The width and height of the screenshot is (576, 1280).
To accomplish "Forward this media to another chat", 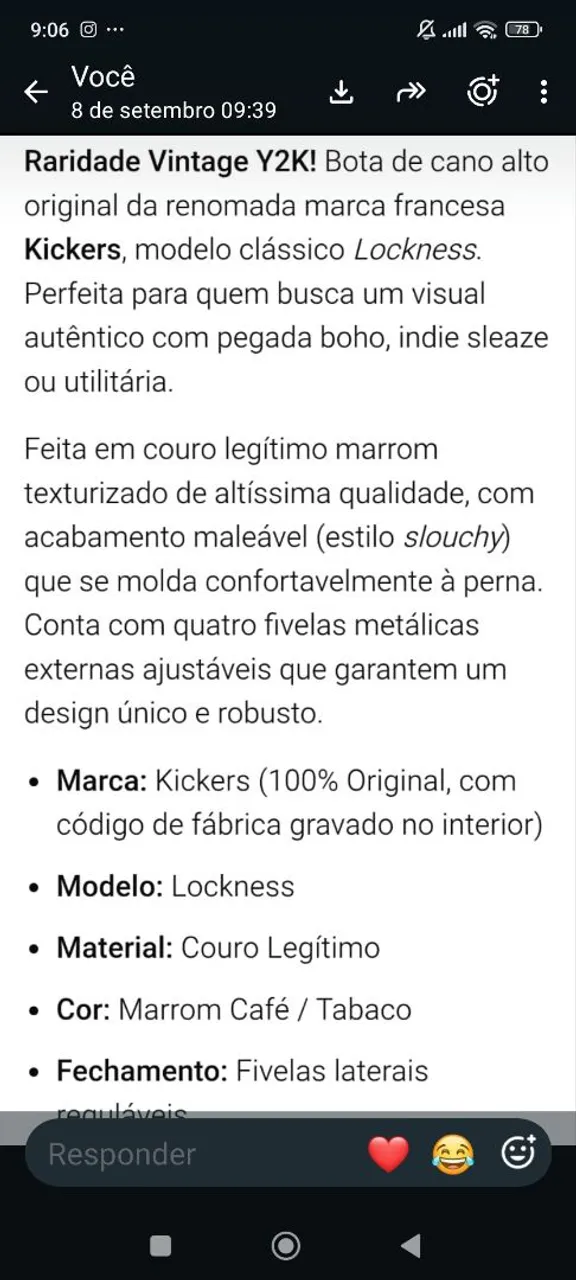I will tap(411, 93).
